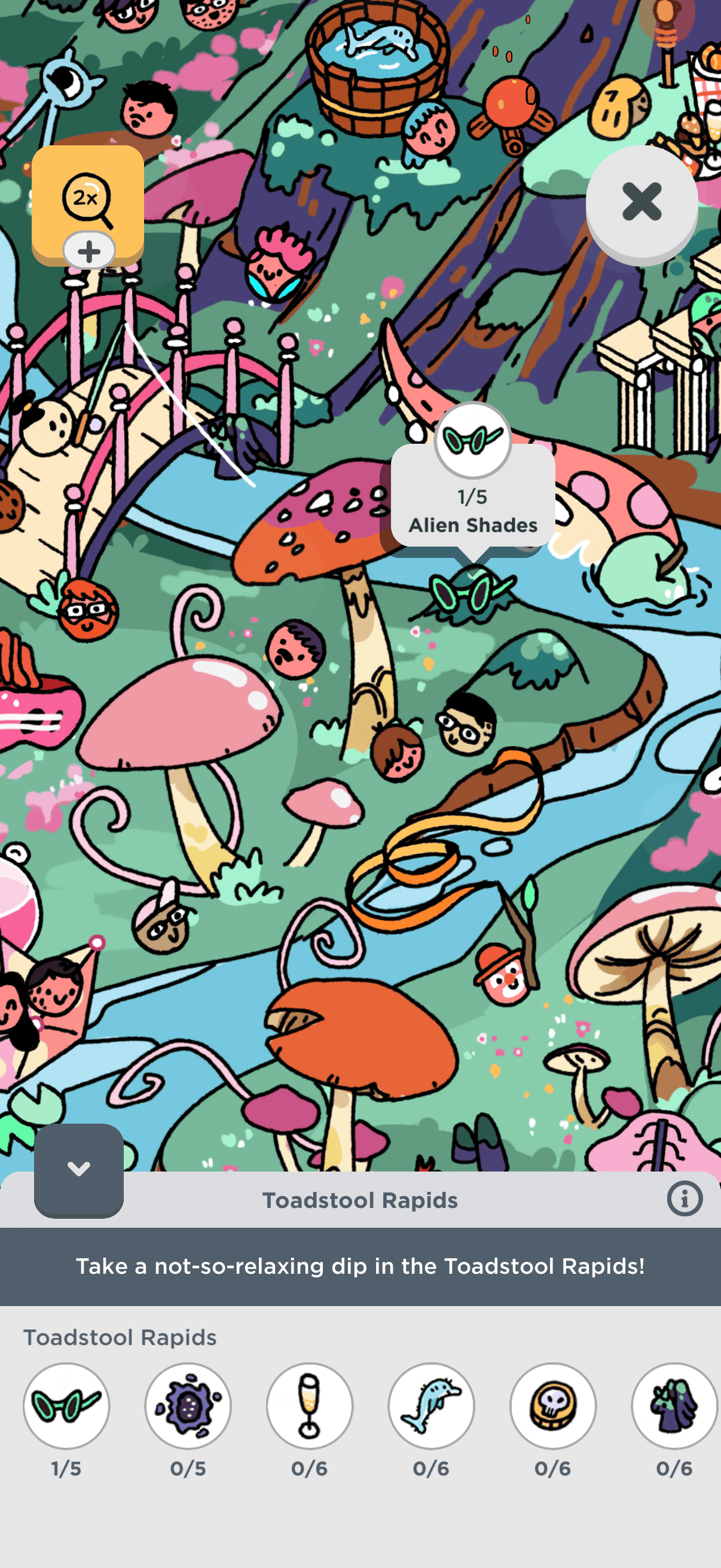Select the champagne glass item tracker
Viewport: 721px width, 1568px height.
click(310, 1405)
